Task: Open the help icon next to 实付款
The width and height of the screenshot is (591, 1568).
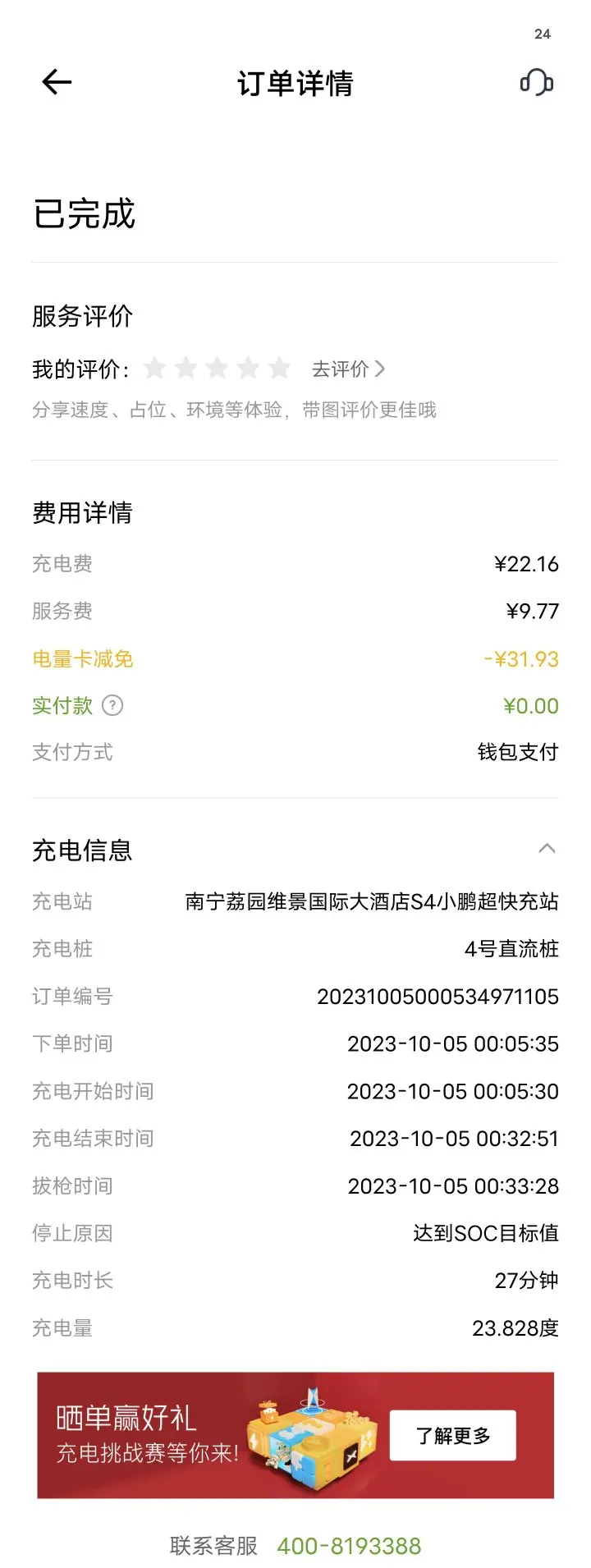Action: pos(112,705)
